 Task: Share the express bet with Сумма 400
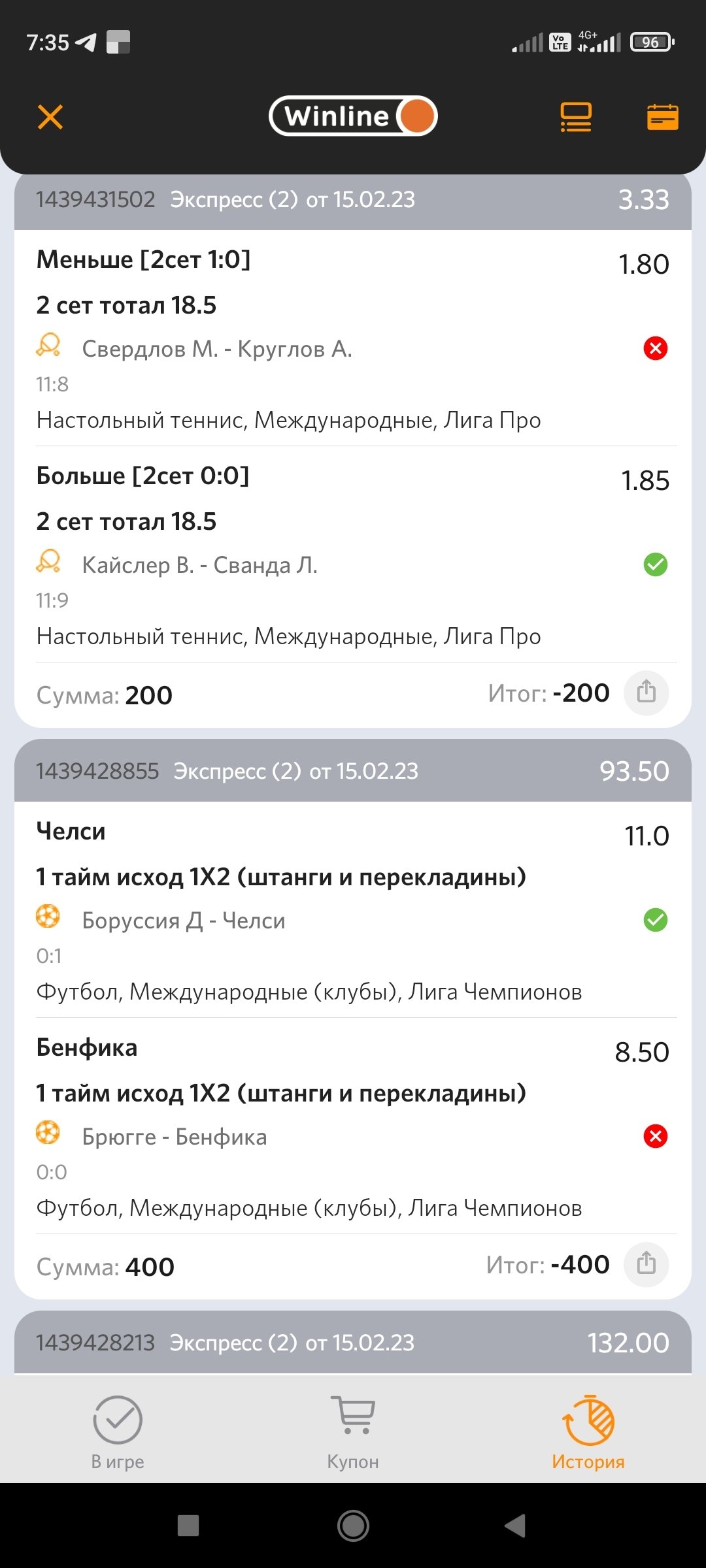click(x=646, y=1264)
